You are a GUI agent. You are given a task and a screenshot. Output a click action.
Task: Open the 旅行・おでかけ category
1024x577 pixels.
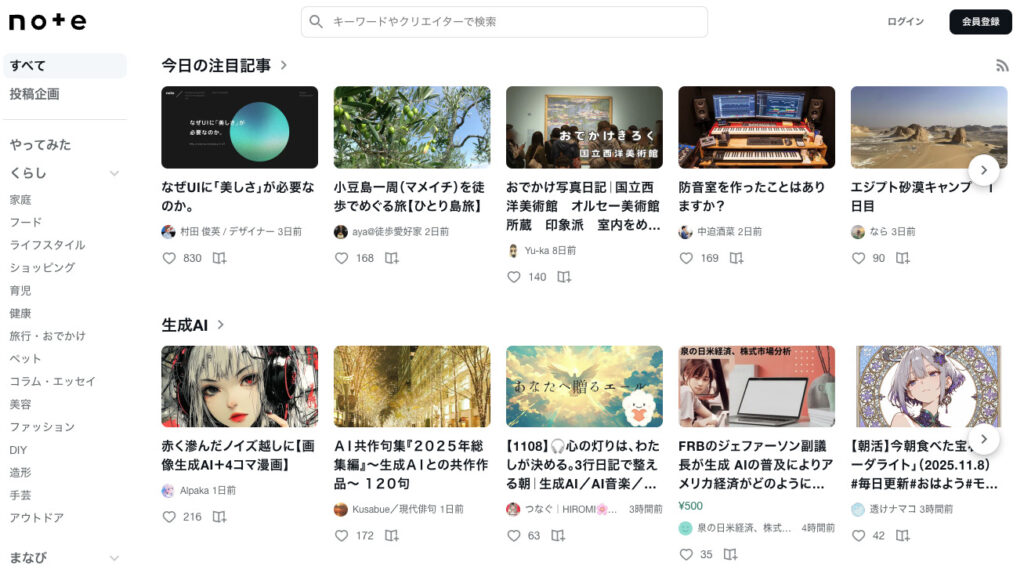[48, 336]
